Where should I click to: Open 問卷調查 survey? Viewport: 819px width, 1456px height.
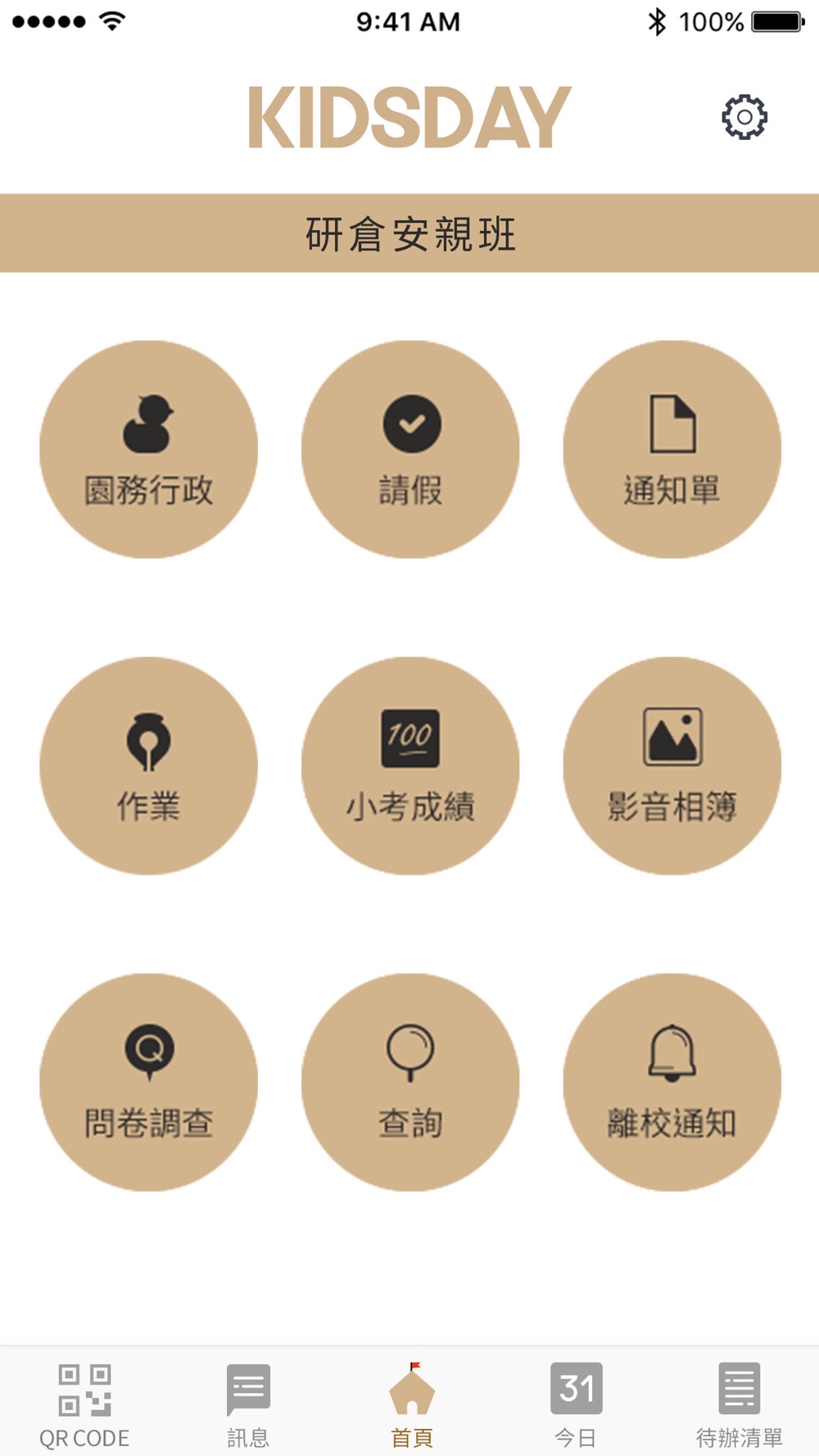(x=148, y=1082)
